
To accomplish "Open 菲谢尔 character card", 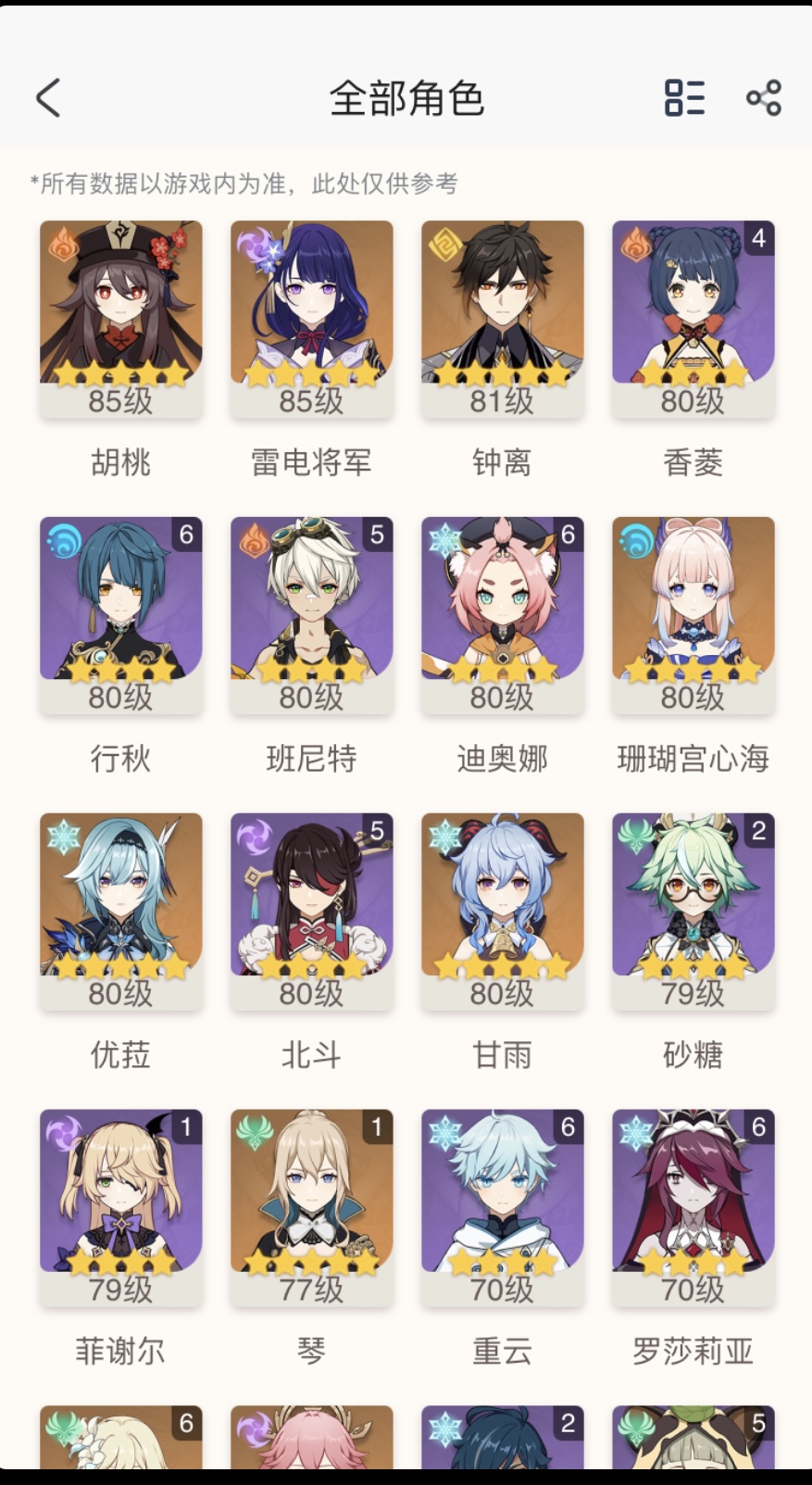I will [x=120, y=1209].
